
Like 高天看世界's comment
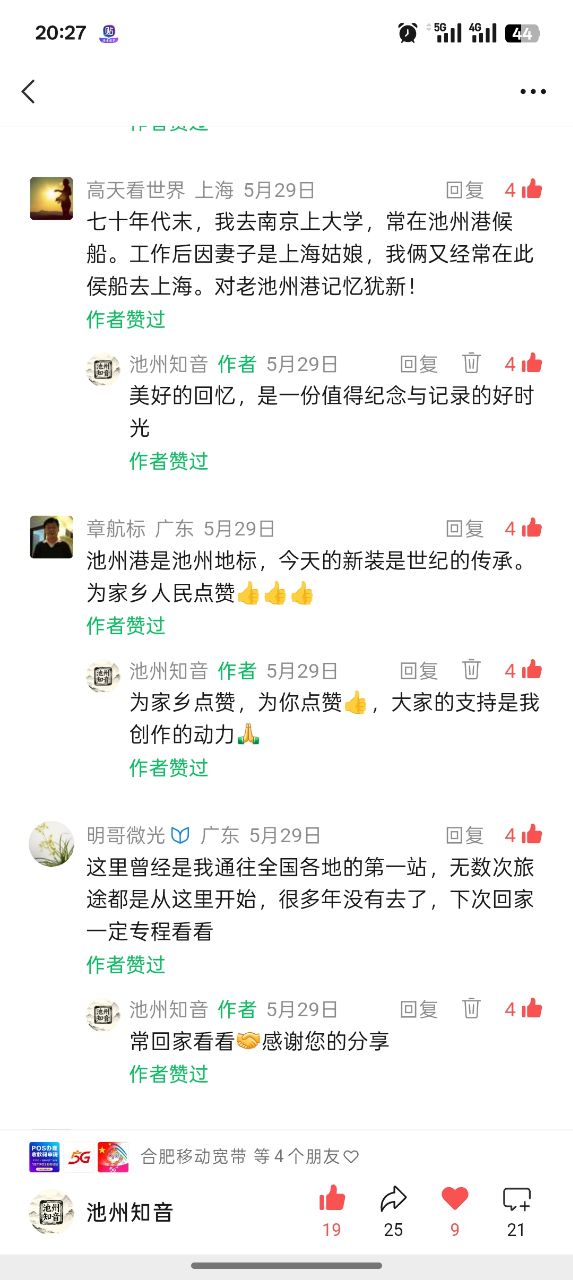(x=523, y=189)
